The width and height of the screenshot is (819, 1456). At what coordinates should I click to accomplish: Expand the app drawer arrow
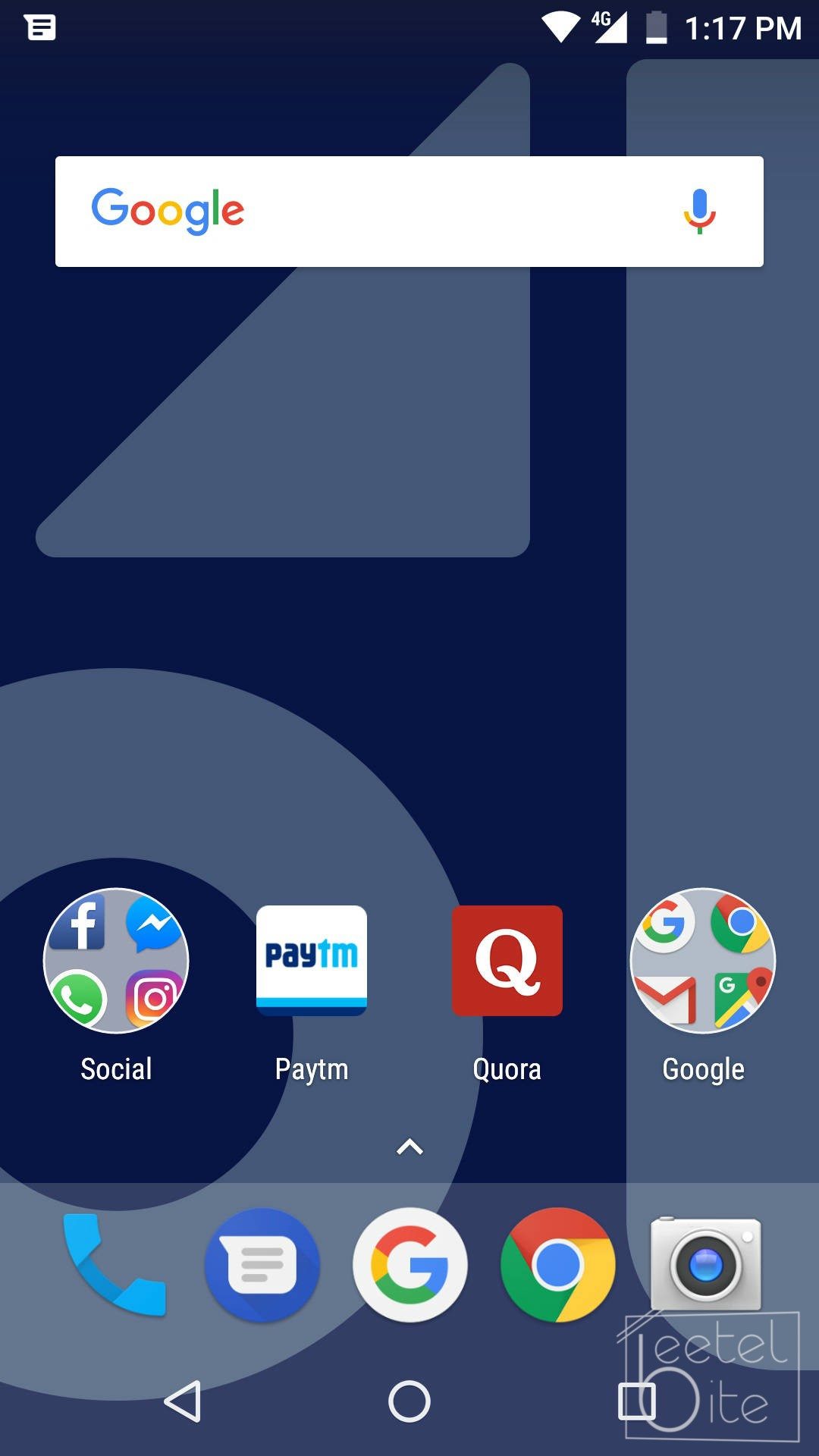(409, 1147)
